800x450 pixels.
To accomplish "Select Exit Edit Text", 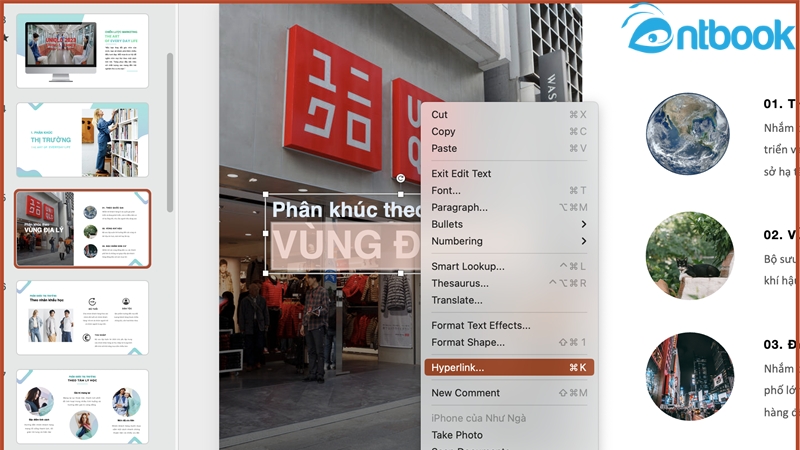I will tap(461, 173).
